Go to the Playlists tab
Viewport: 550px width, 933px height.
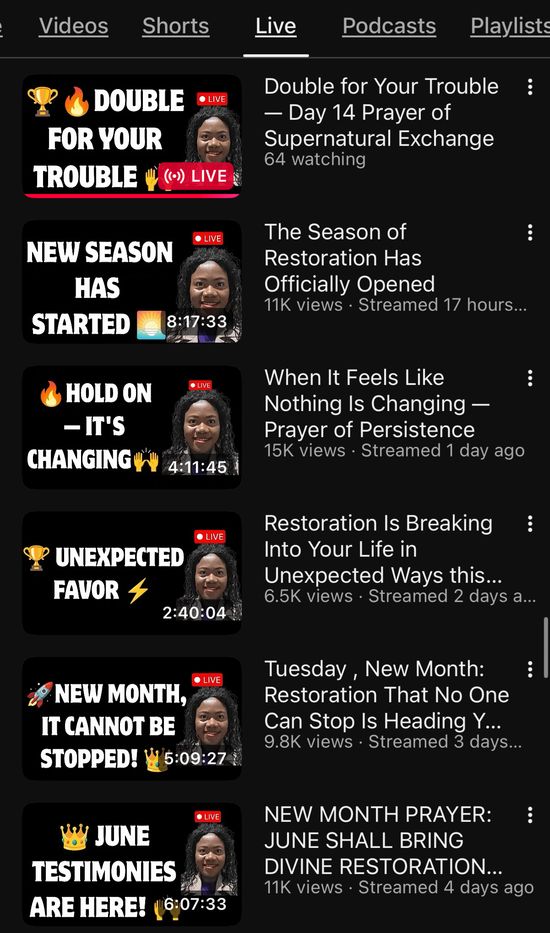click(x=510, y=26)
